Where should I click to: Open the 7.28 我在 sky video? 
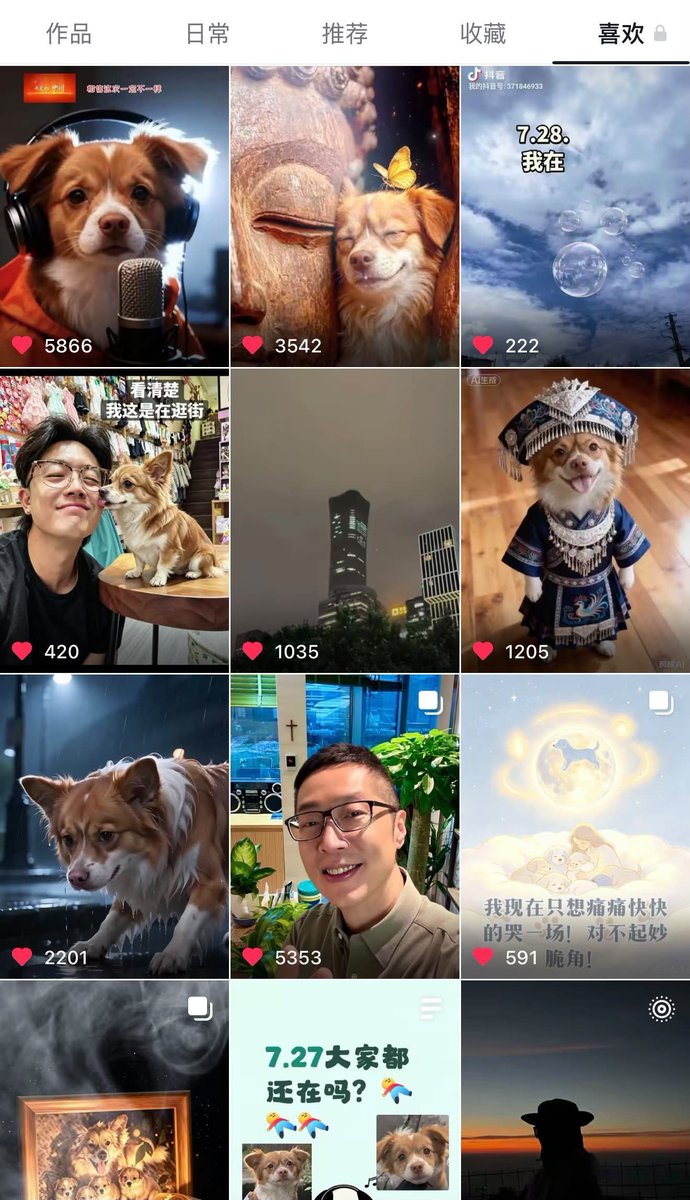576,215
